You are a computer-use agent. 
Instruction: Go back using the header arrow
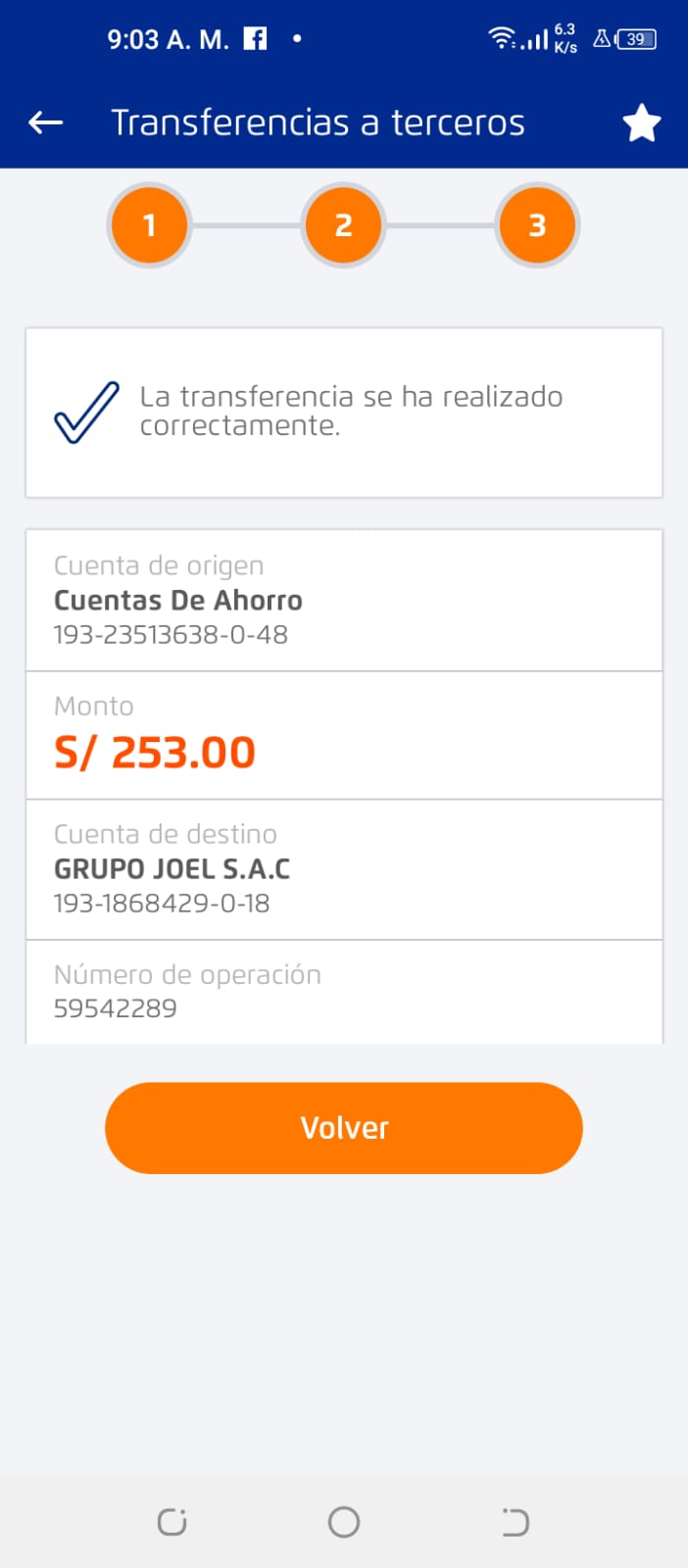(46, 122)
